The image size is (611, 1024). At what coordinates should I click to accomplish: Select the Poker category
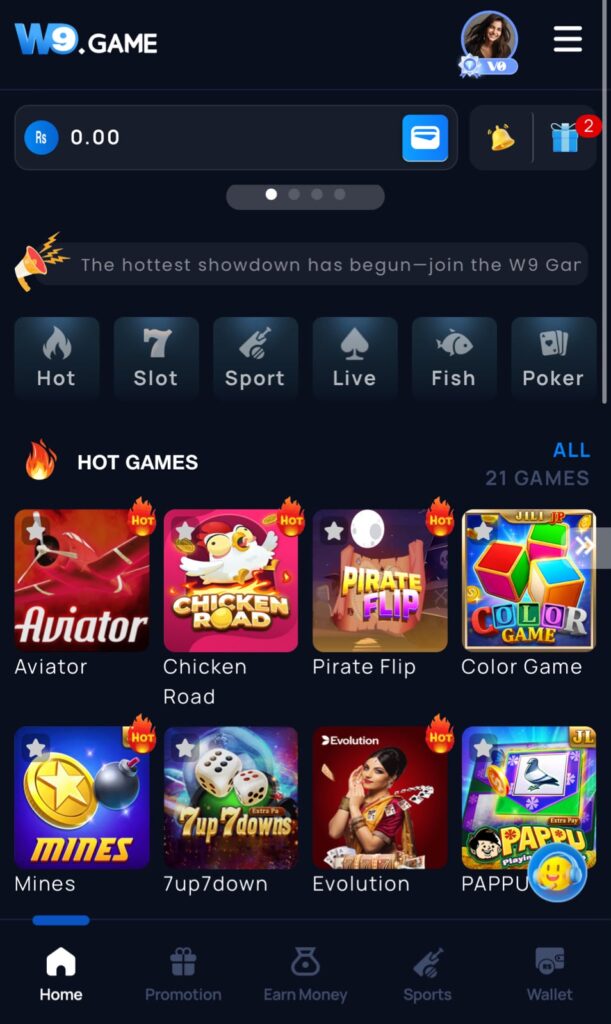(554, 357)
